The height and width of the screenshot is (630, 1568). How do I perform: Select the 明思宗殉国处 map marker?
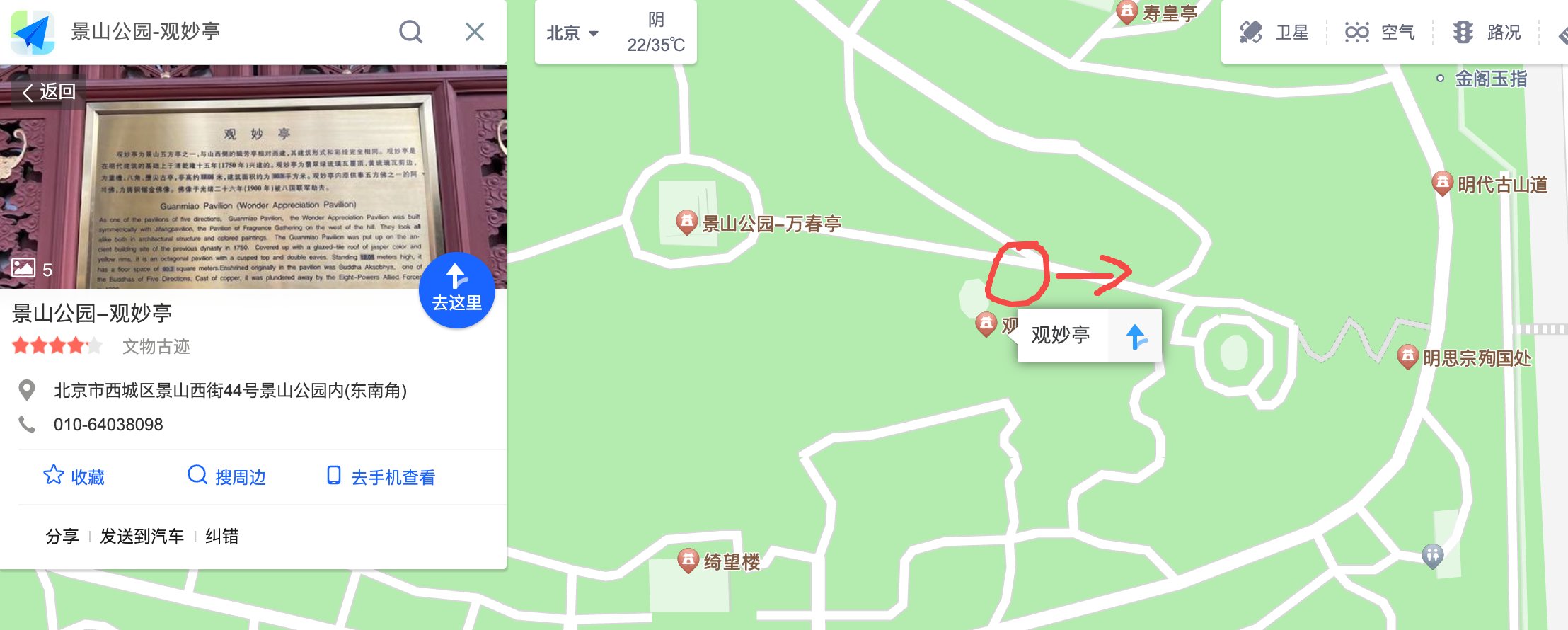click(x=1407, y=356)
